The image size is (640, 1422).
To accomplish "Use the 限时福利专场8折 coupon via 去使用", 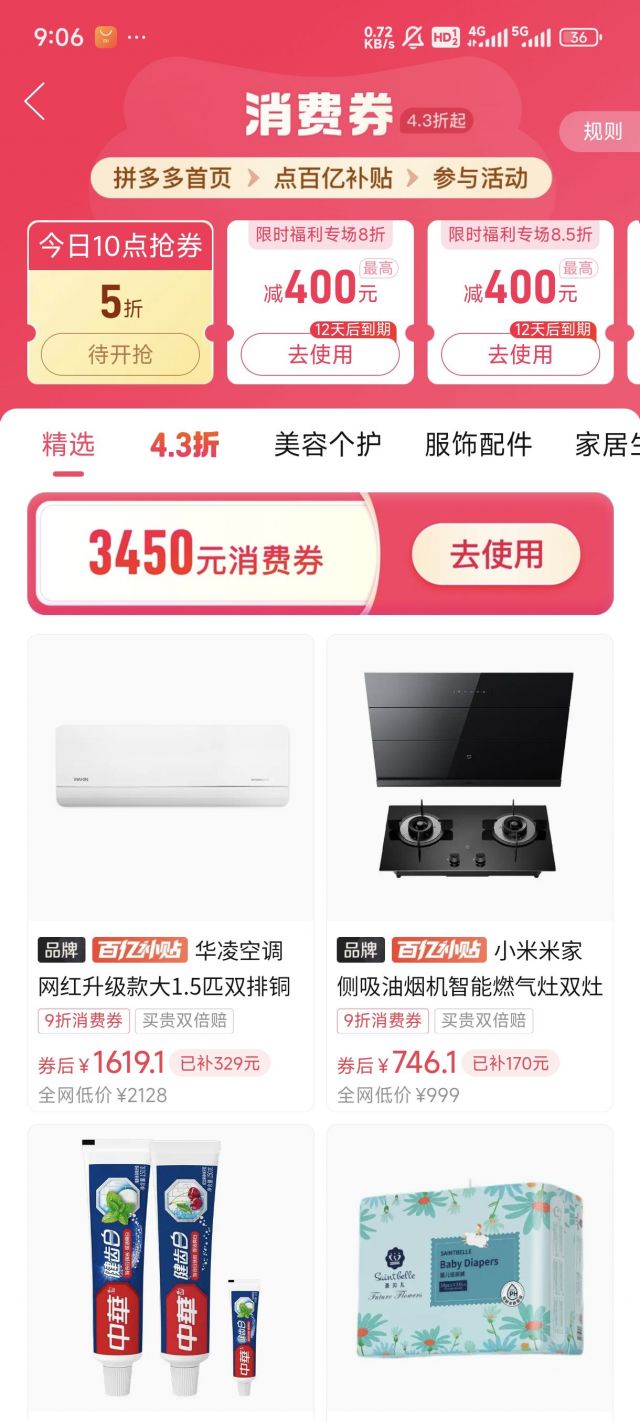I will [x=320, y=355].
